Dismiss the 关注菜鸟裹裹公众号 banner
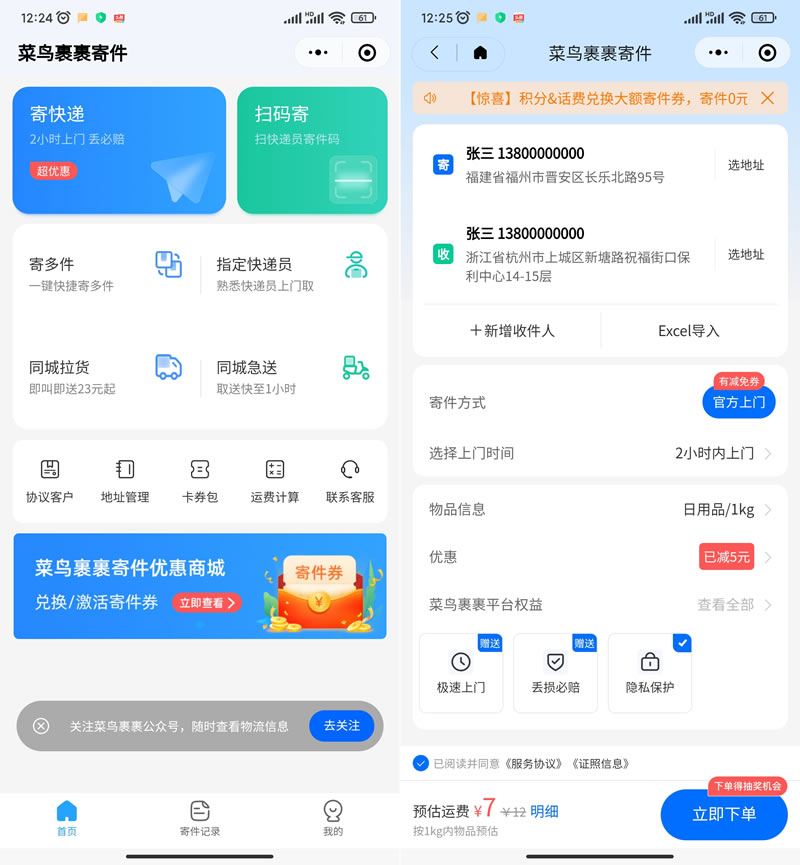Image resolution: width=800 pixels, height=865 pixels. coord(41,726)
